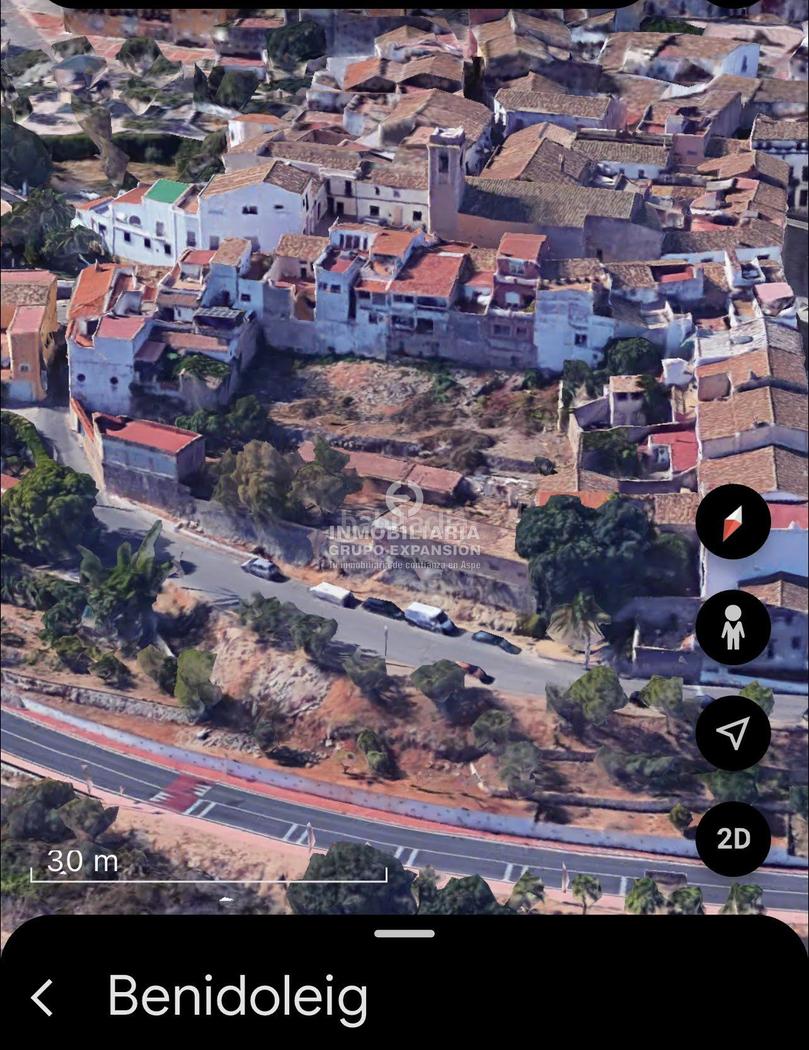The width and height of the screenshot is (809, 1050).
Task: Expand the Benidoleig info sheet handle
Action: pyautogui.click(x=404, y=933)
